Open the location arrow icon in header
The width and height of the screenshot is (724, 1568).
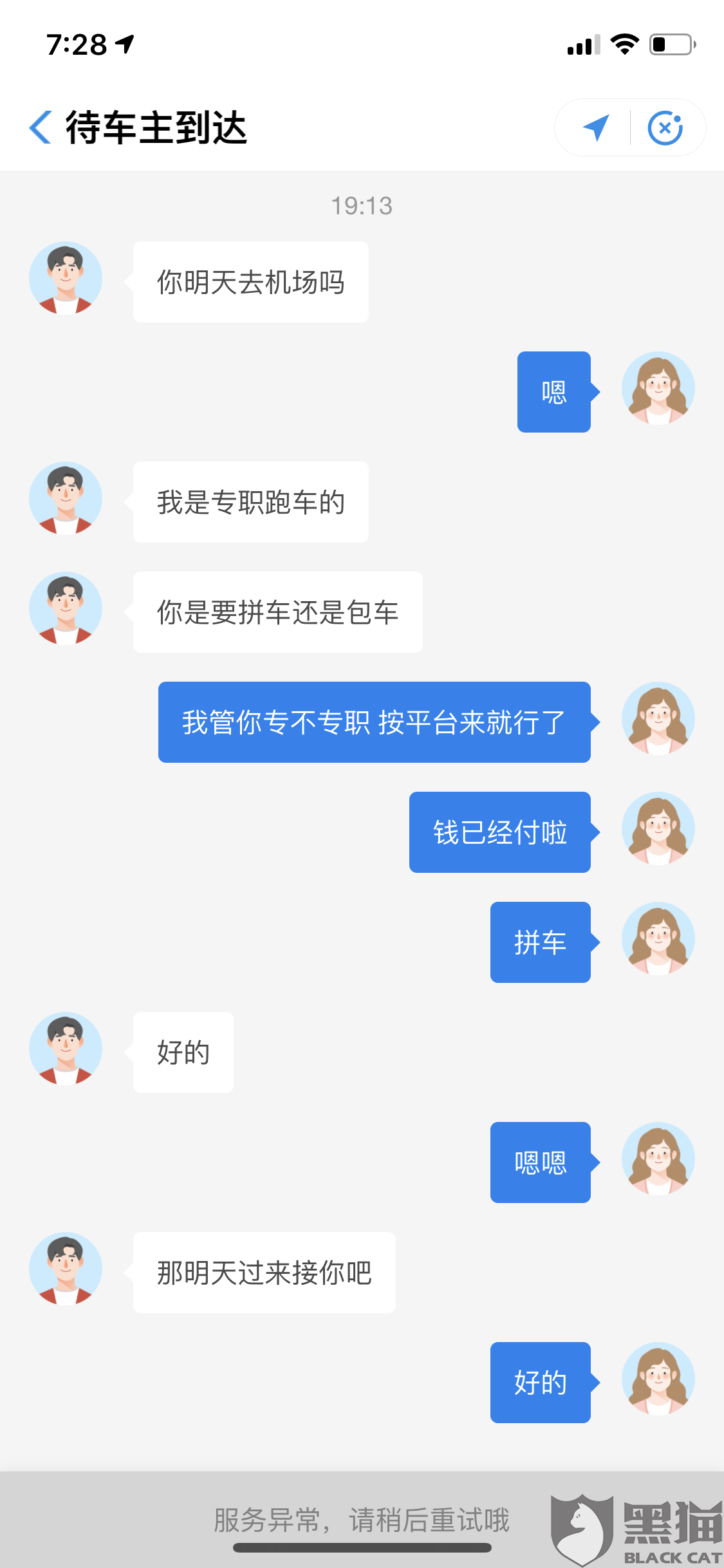(x=596, y=127)
